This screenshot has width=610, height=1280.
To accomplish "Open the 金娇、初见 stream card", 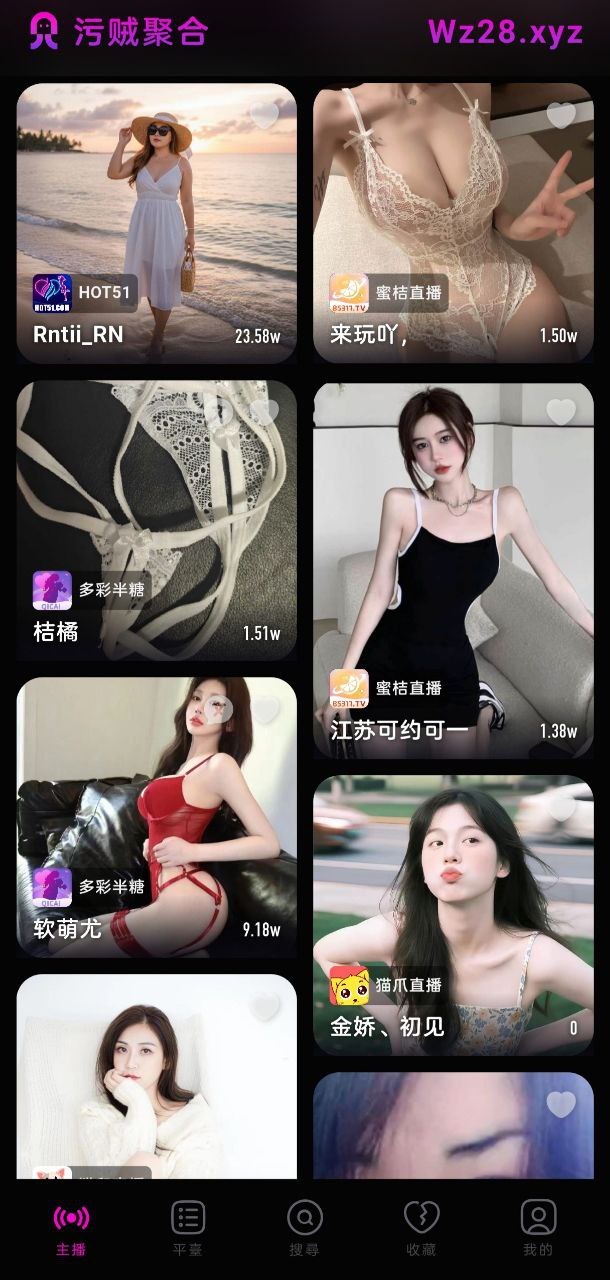I will coord(453,915).
